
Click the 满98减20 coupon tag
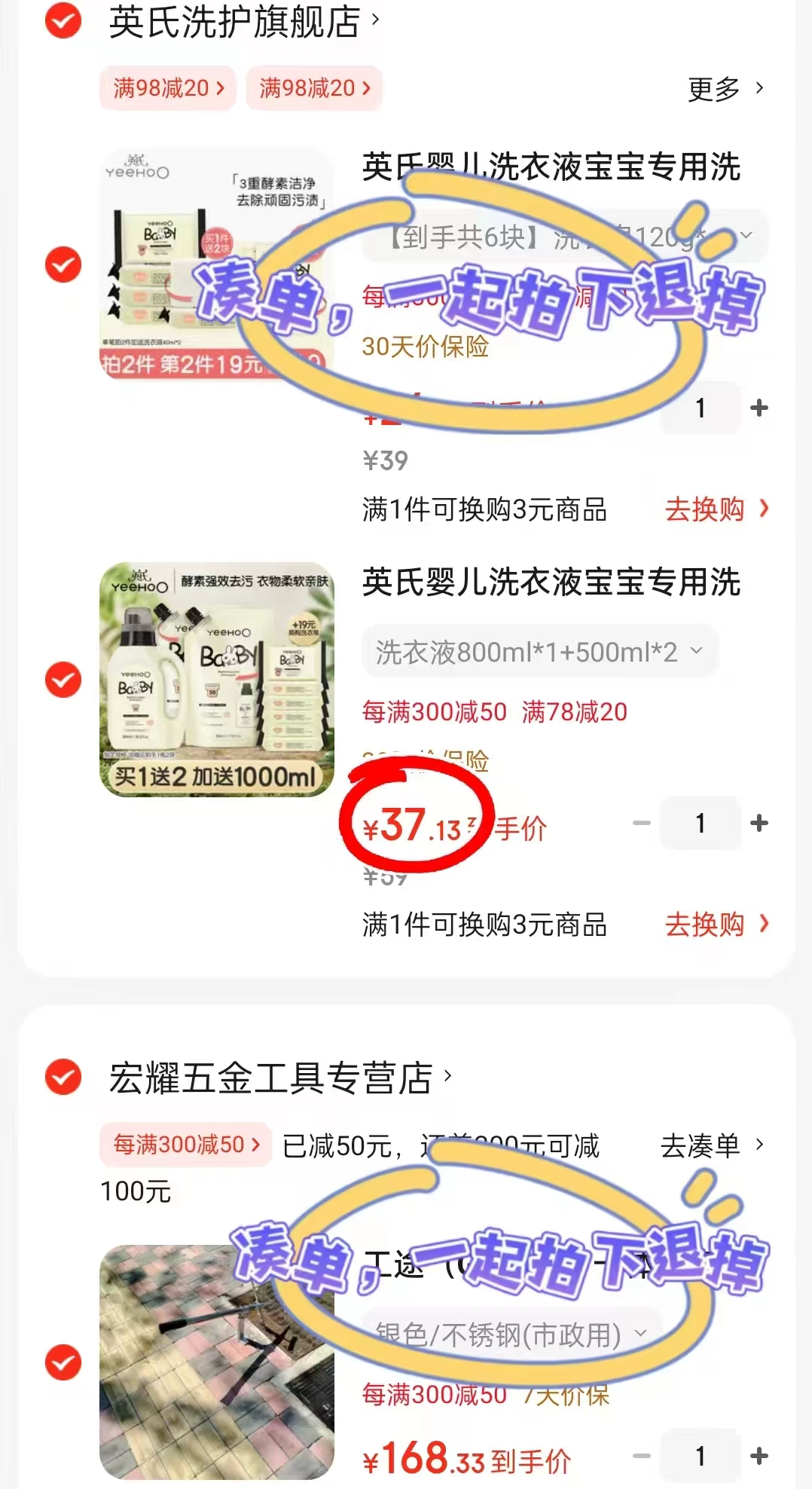pos(167,88)
